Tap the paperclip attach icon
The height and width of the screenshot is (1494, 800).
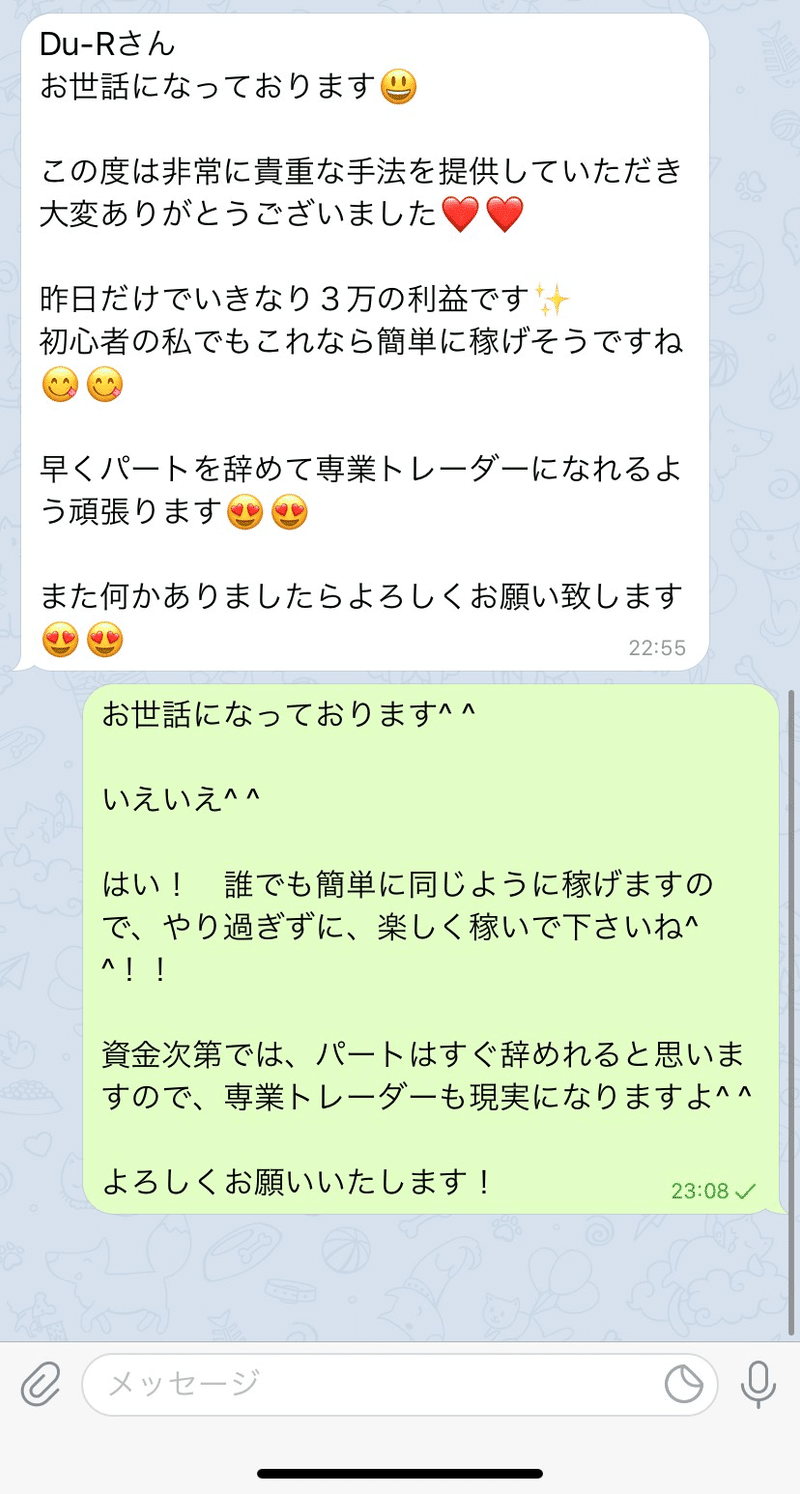[41, 1385]
